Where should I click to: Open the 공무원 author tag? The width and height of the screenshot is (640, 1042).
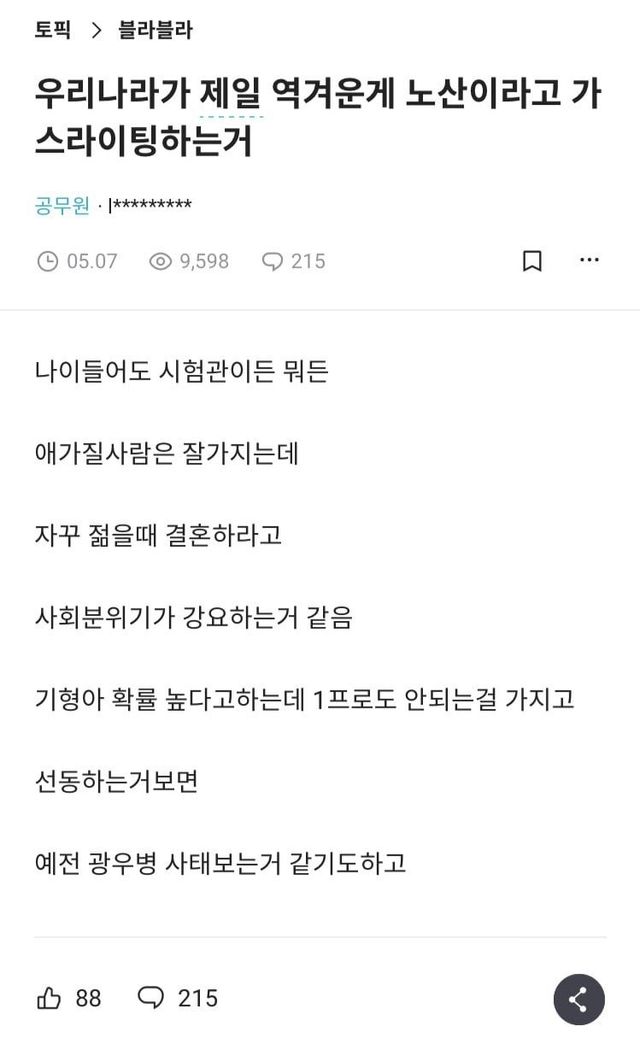[x=62, y=206]
